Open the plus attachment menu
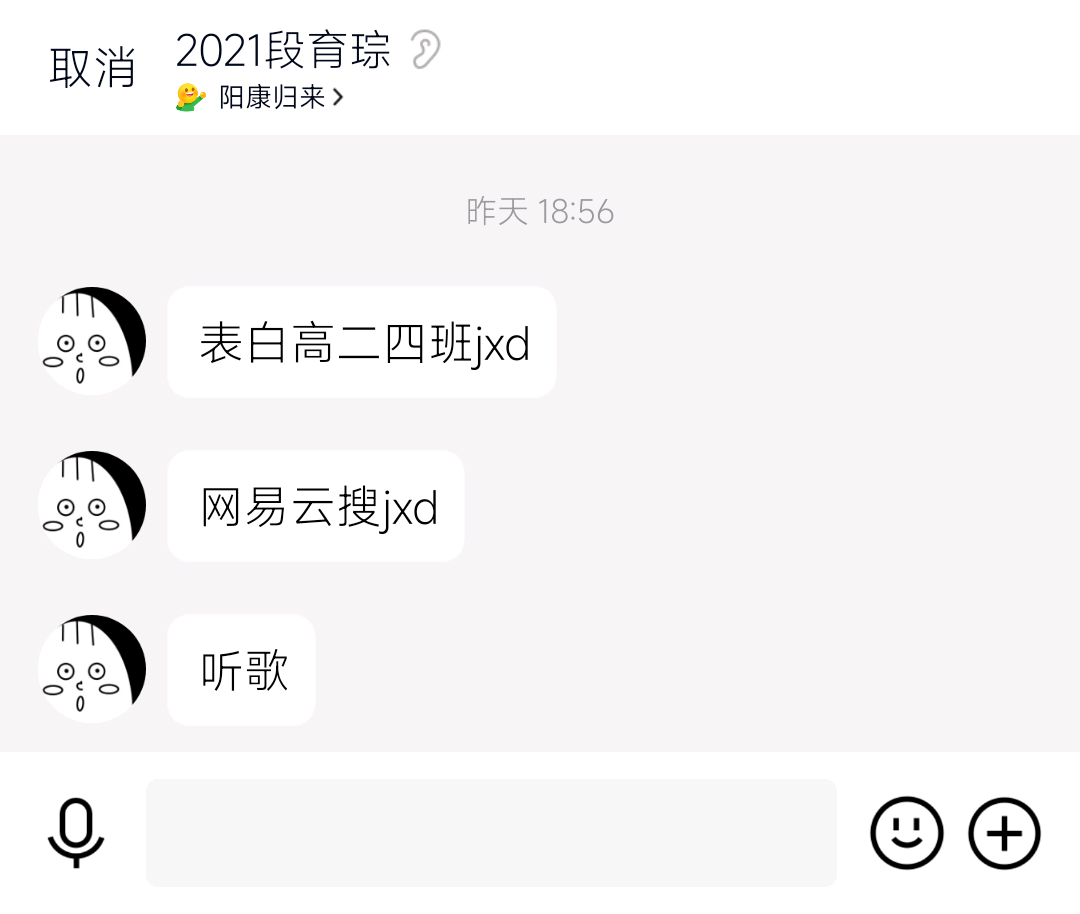The width and height of the screenshot is (1080, 914). click(1004, 833)
